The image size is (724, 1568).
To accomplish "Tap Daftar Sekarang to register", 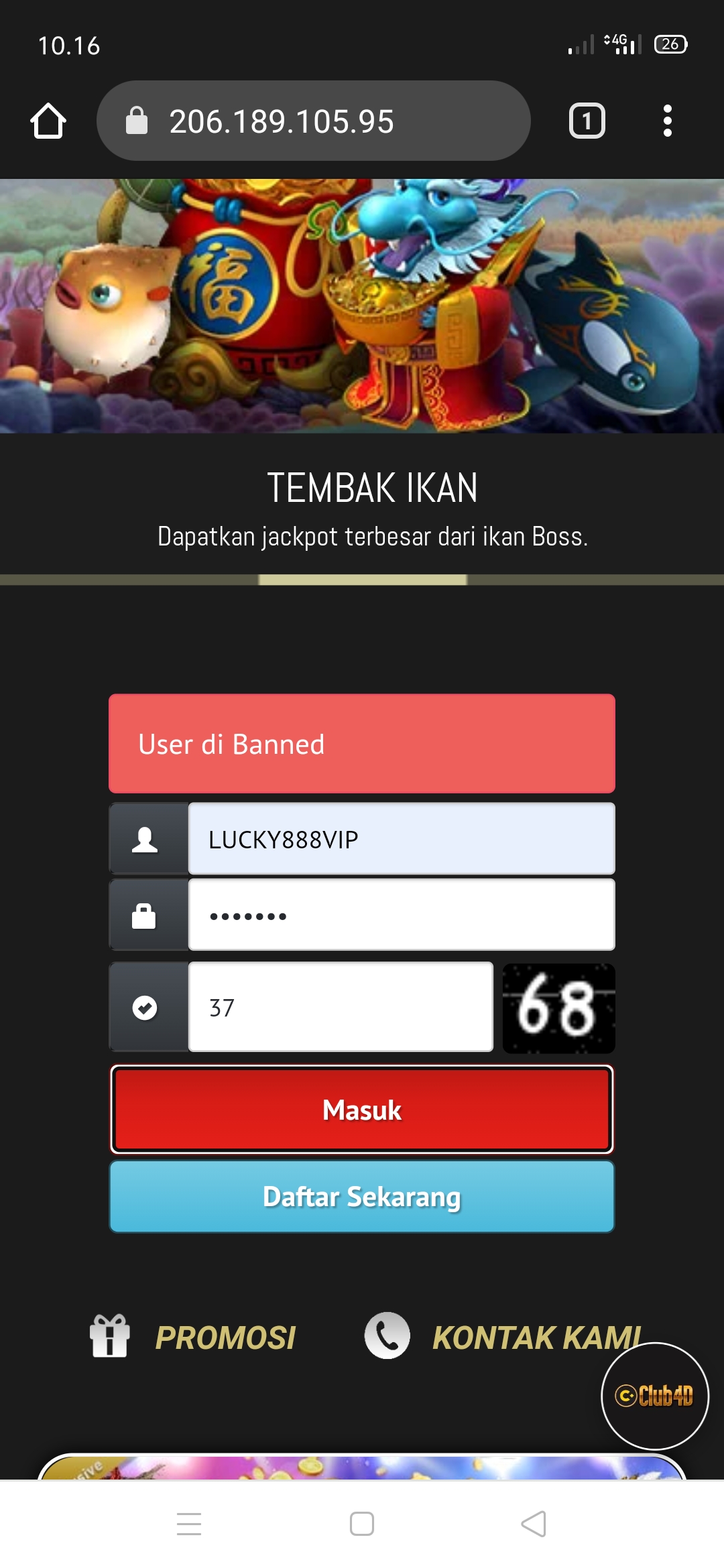I will 362,1197.
